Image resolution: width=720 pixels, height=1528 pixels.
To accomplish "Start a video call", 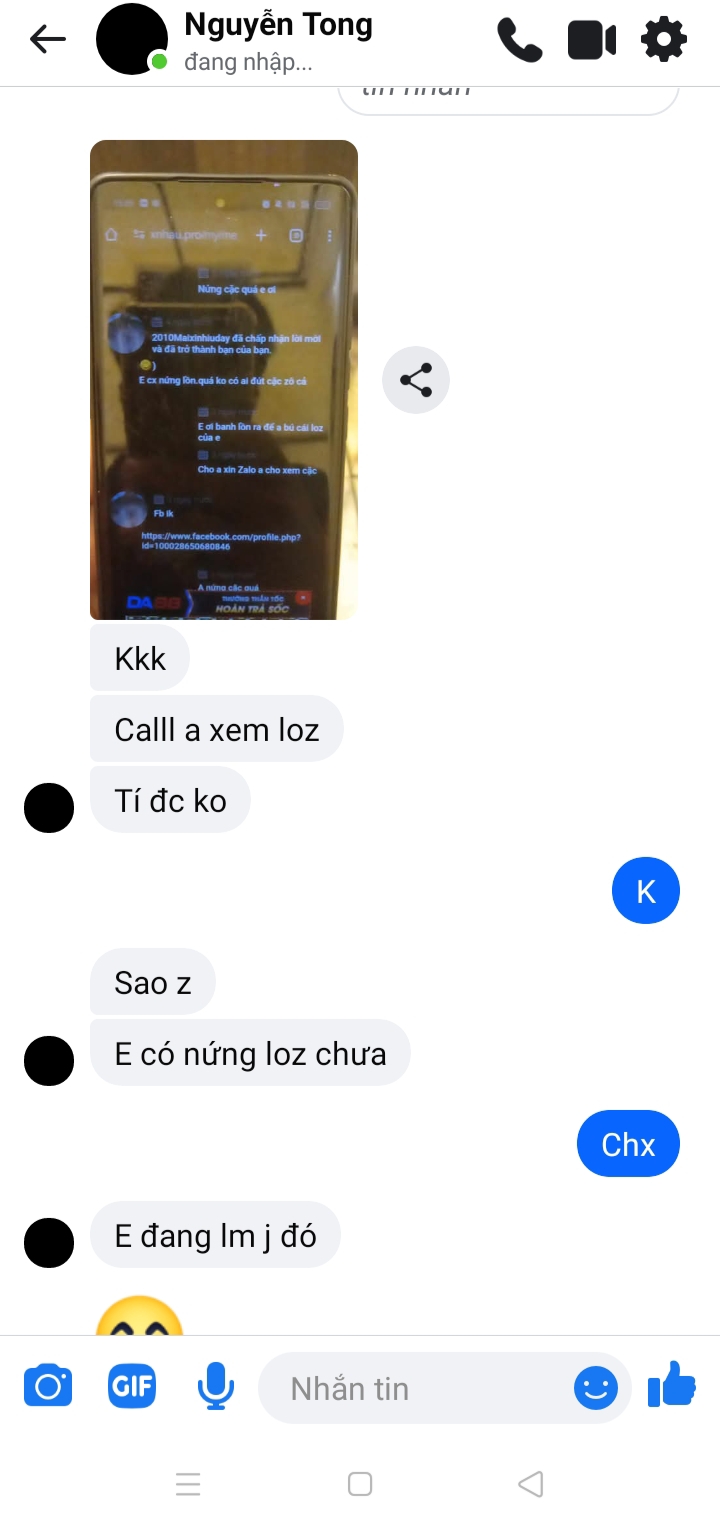I will click(592, 40).
